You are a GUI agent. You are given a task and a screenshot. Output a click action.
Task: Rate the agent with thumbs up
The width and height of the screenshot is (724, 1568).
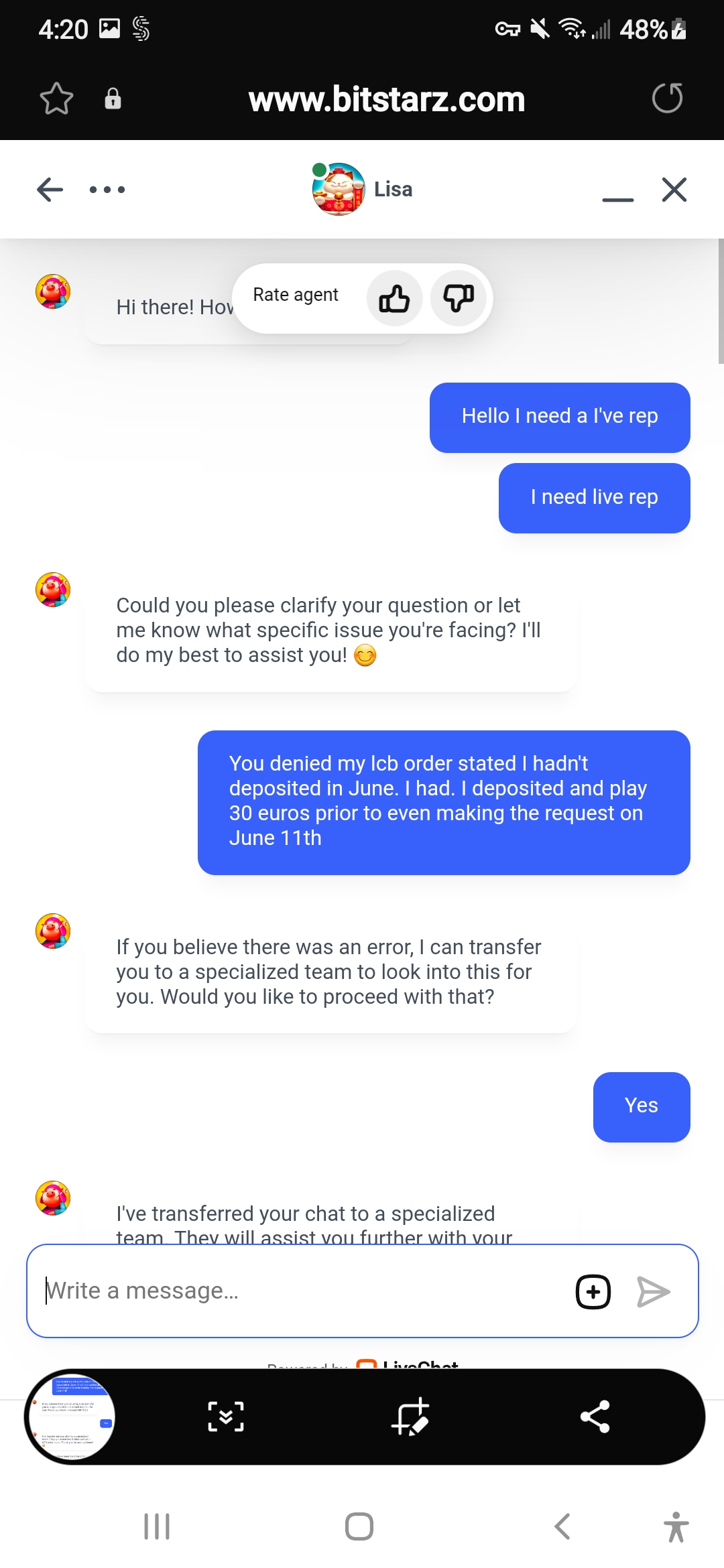coord(394,298)
